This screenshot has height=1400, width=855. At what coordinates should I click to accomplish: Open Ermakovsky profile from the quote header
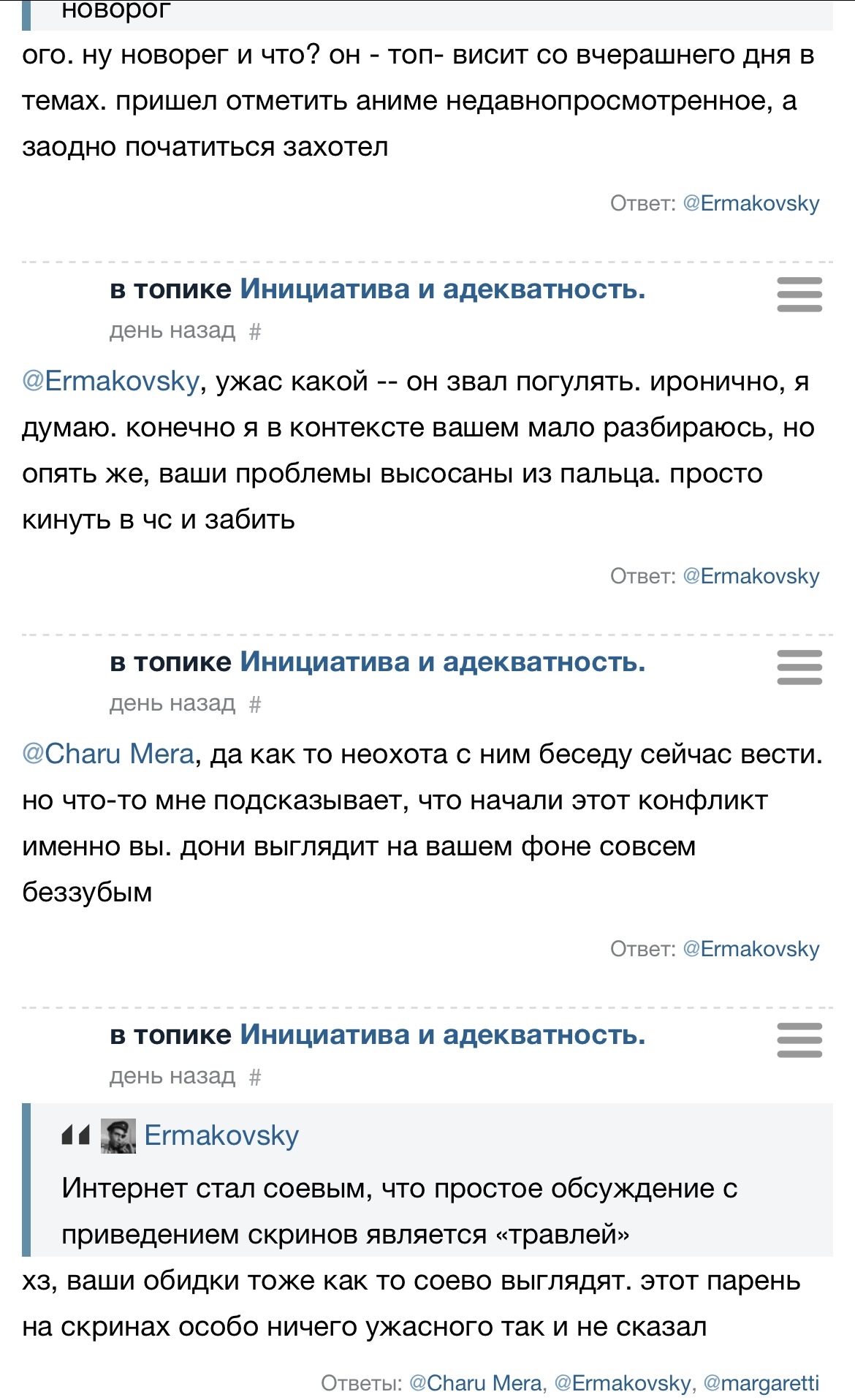tap(221, 1135)
